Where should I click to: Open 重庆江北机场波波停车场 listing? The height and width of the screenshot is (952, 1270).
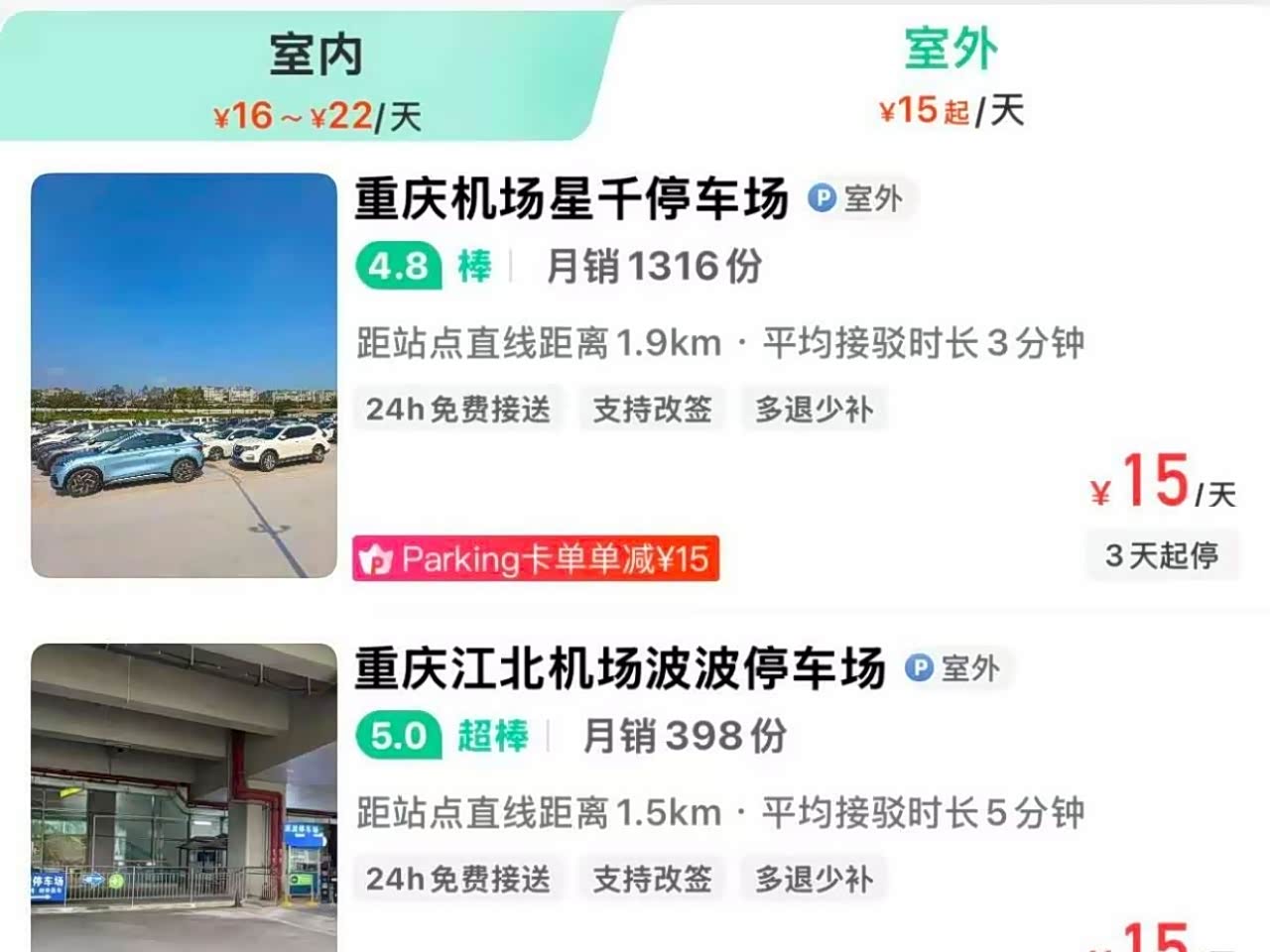(x=619, y=668)
